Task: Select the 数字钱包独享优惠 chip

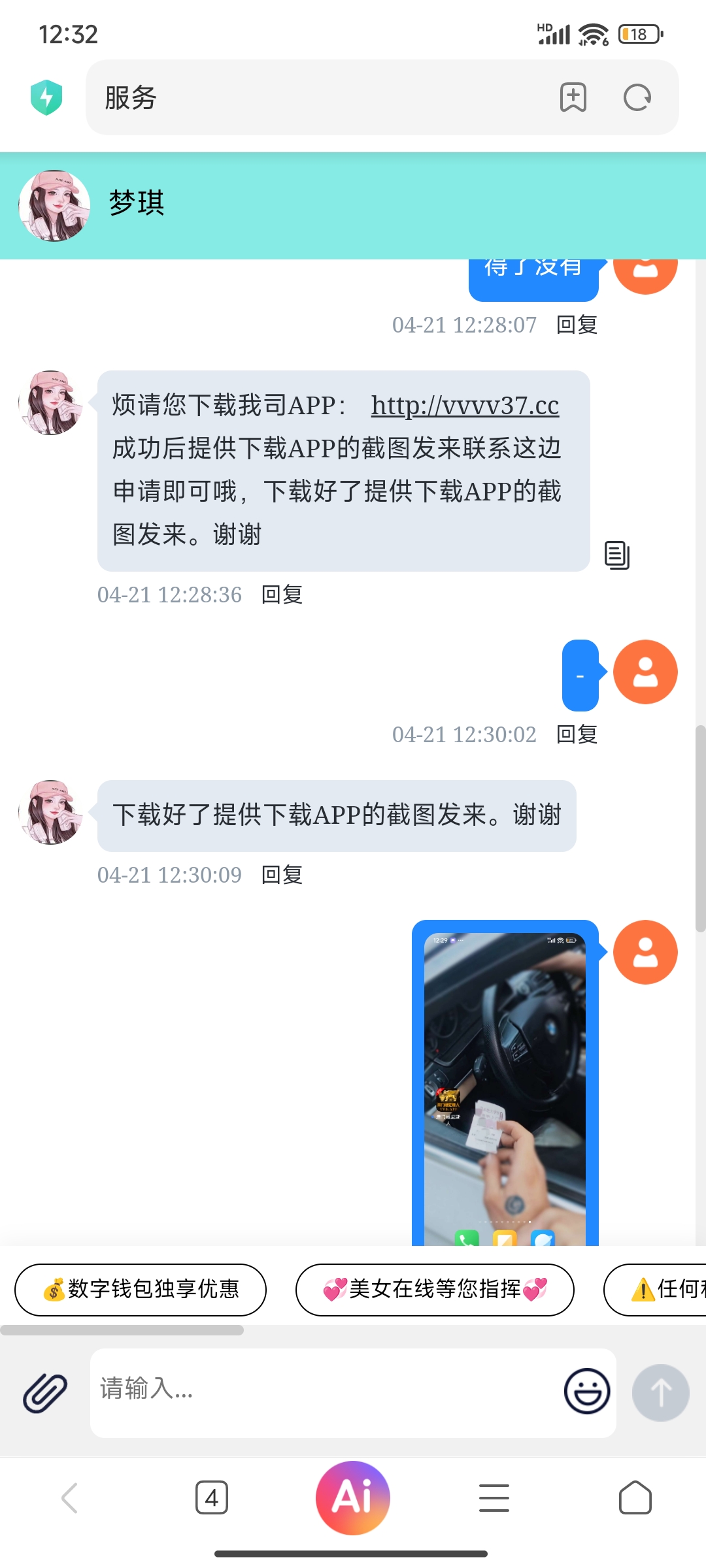Action: 141,1290
